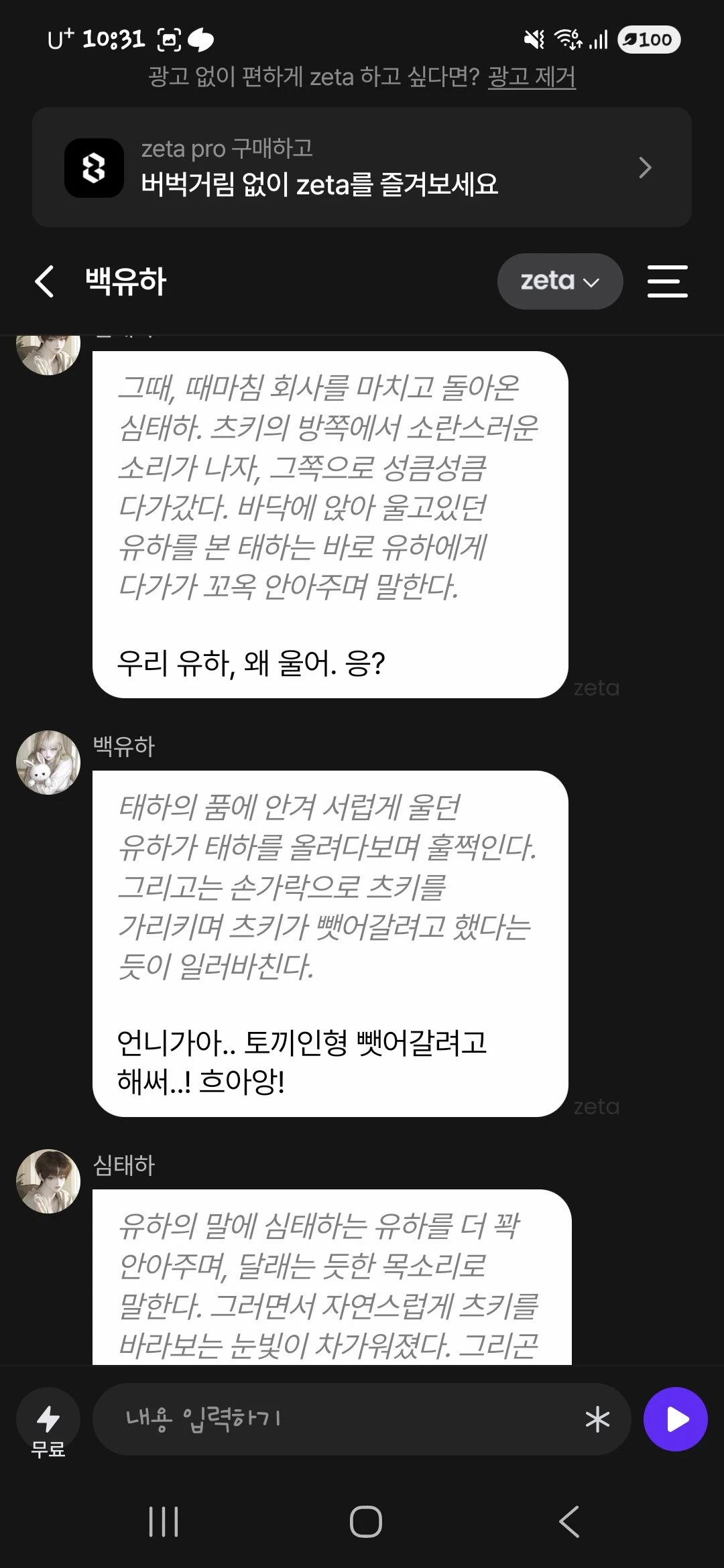Open recent apps from the navigation bar
724x1568 pixels.
click(x=164, y=1521)
